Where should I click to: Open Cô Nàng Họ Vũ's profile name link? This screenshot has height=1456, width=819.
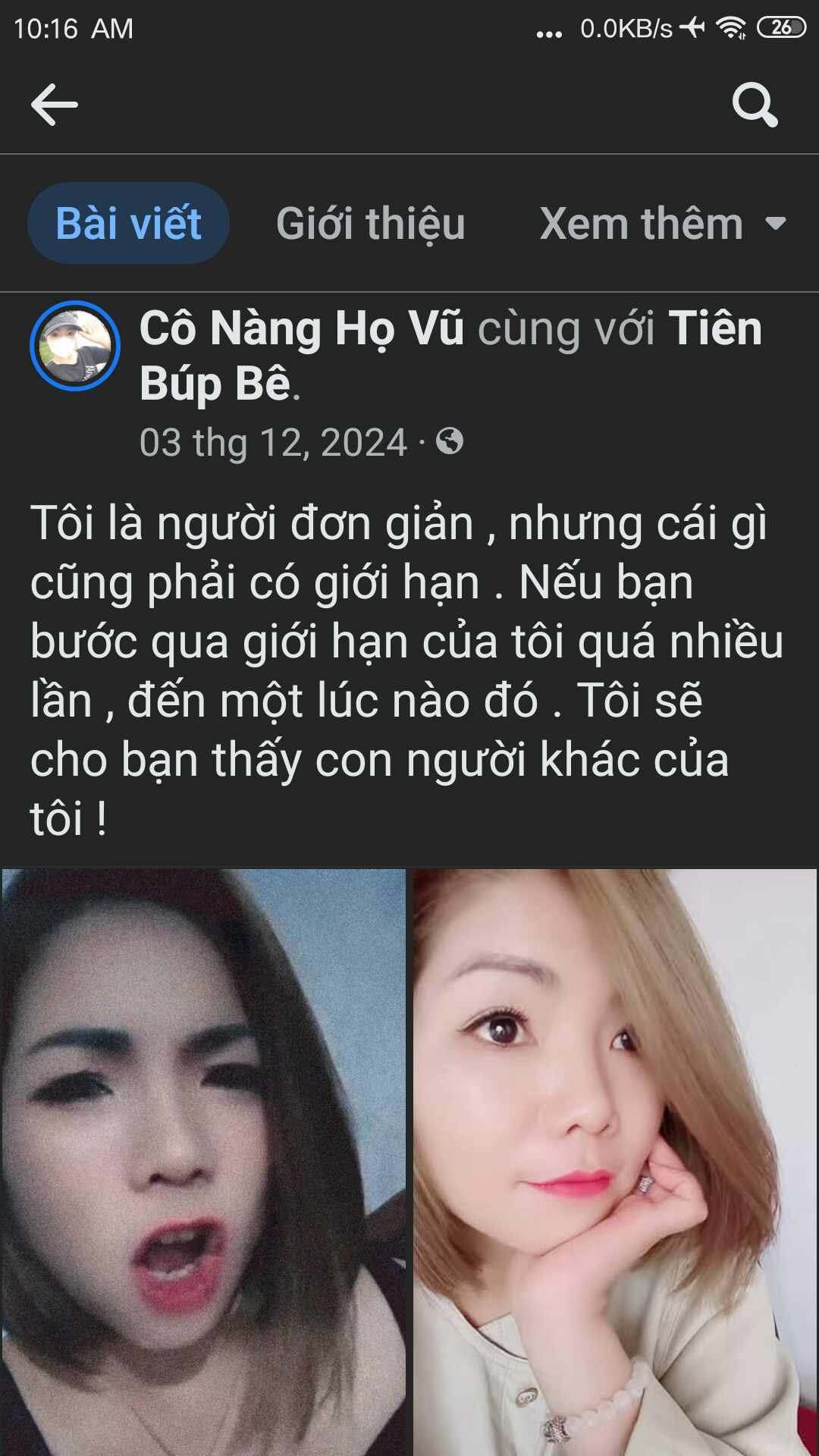[301, 329]
